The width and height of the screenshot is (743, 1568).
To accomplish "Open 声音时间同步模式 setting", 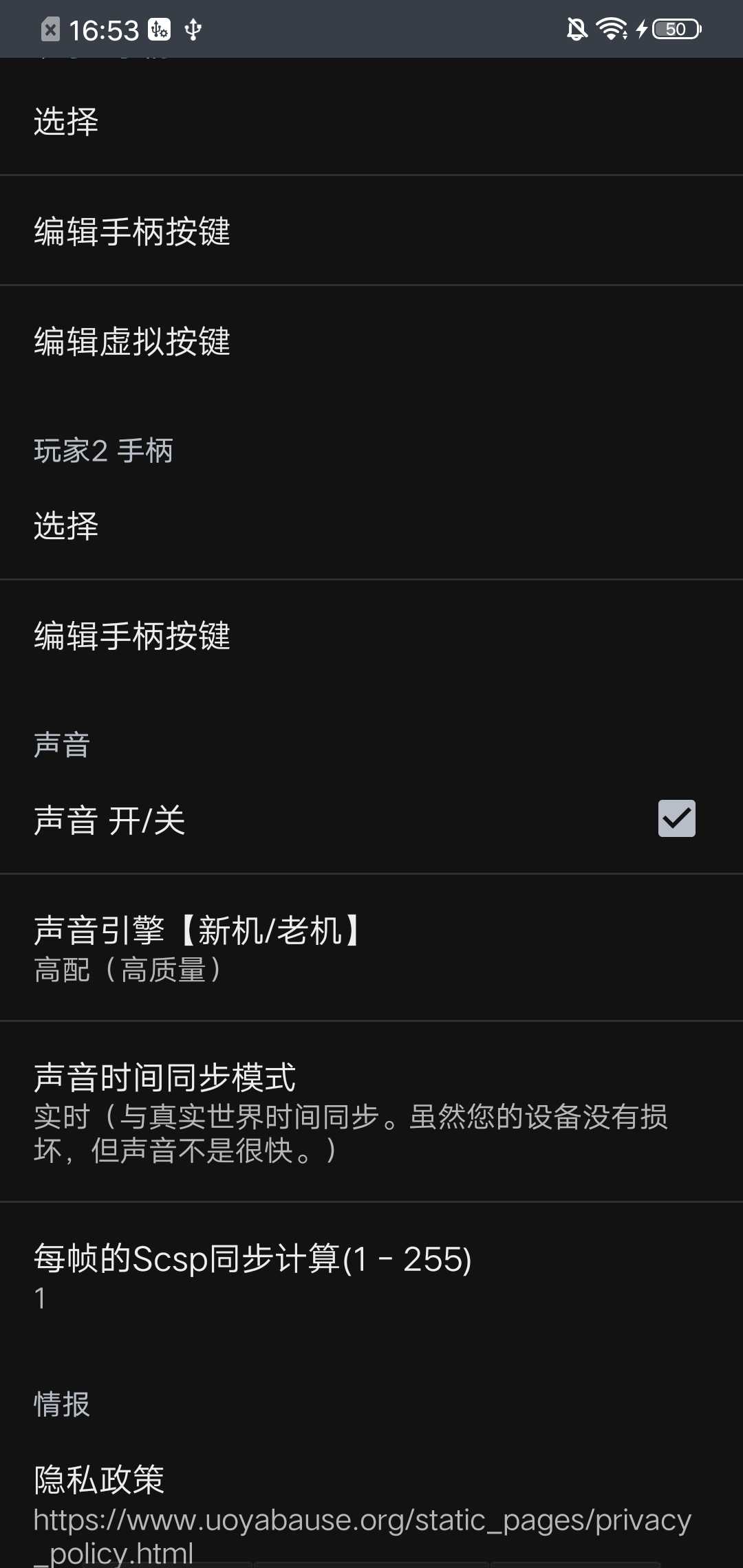I will click(371, 1111).
